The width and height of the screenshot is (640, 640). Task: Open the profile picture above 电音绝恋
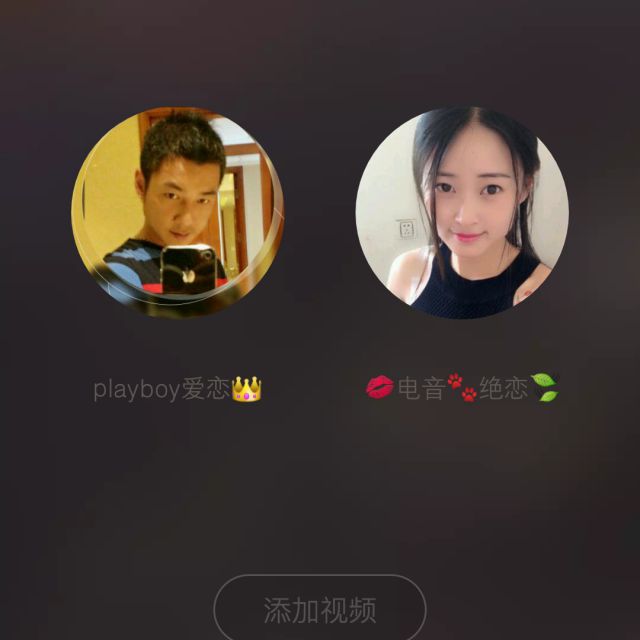[462, 212]
